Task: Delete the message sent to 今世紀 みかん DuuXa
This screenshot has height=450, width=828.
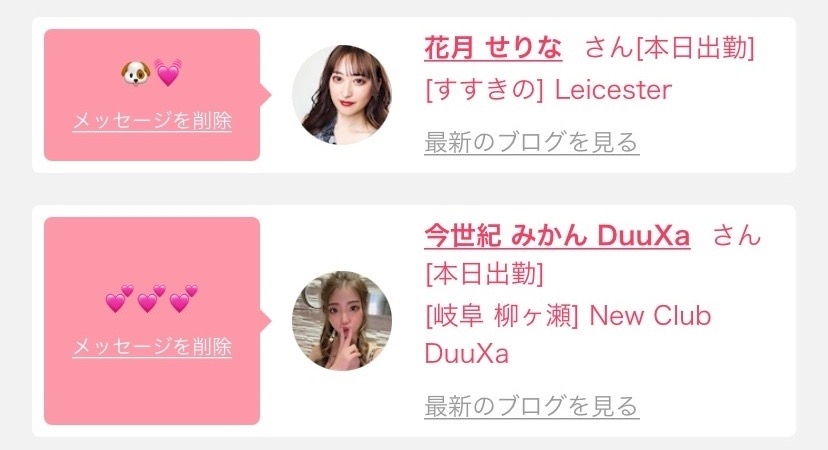Action: pyautogui.click(x=152, y=347)
